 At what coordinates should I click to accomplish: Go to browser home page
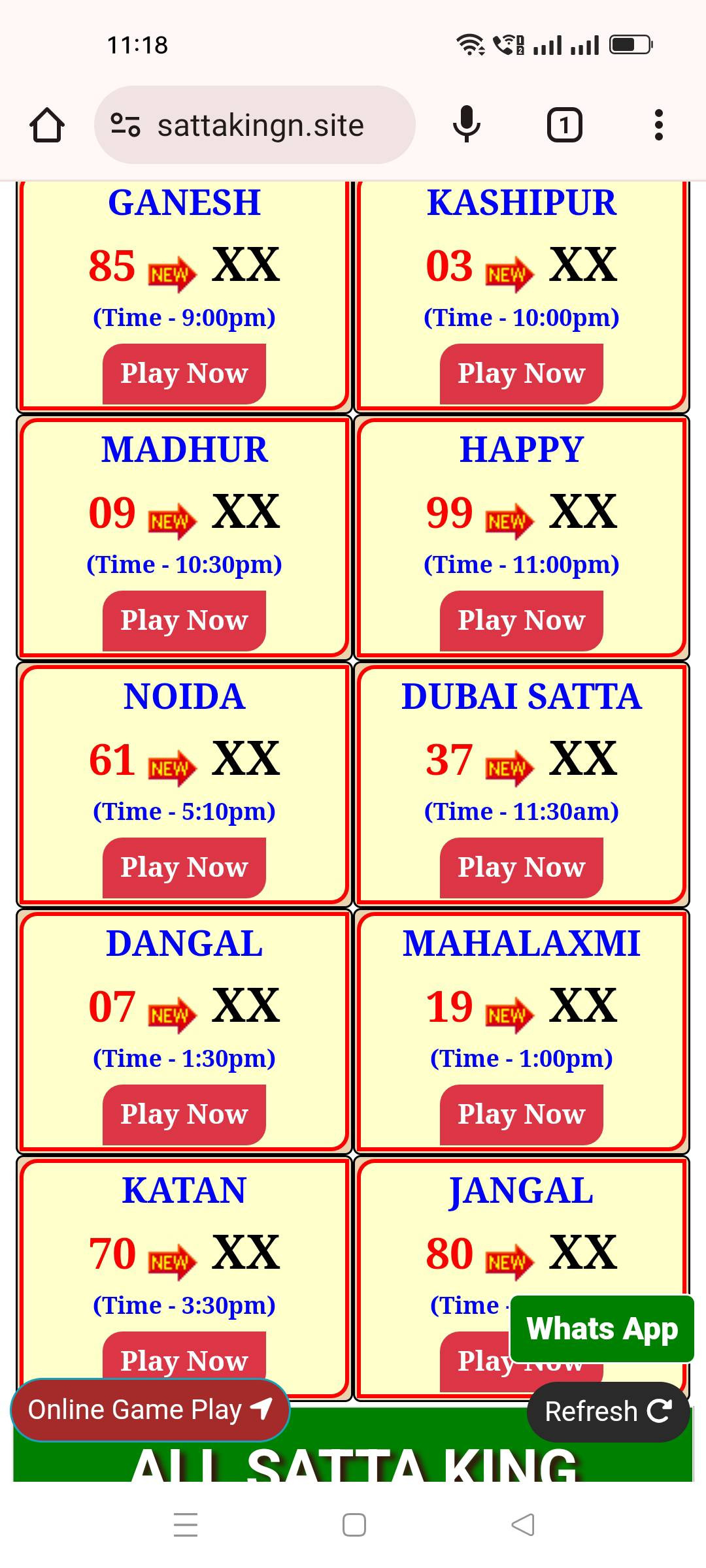[x=47, y=125]
